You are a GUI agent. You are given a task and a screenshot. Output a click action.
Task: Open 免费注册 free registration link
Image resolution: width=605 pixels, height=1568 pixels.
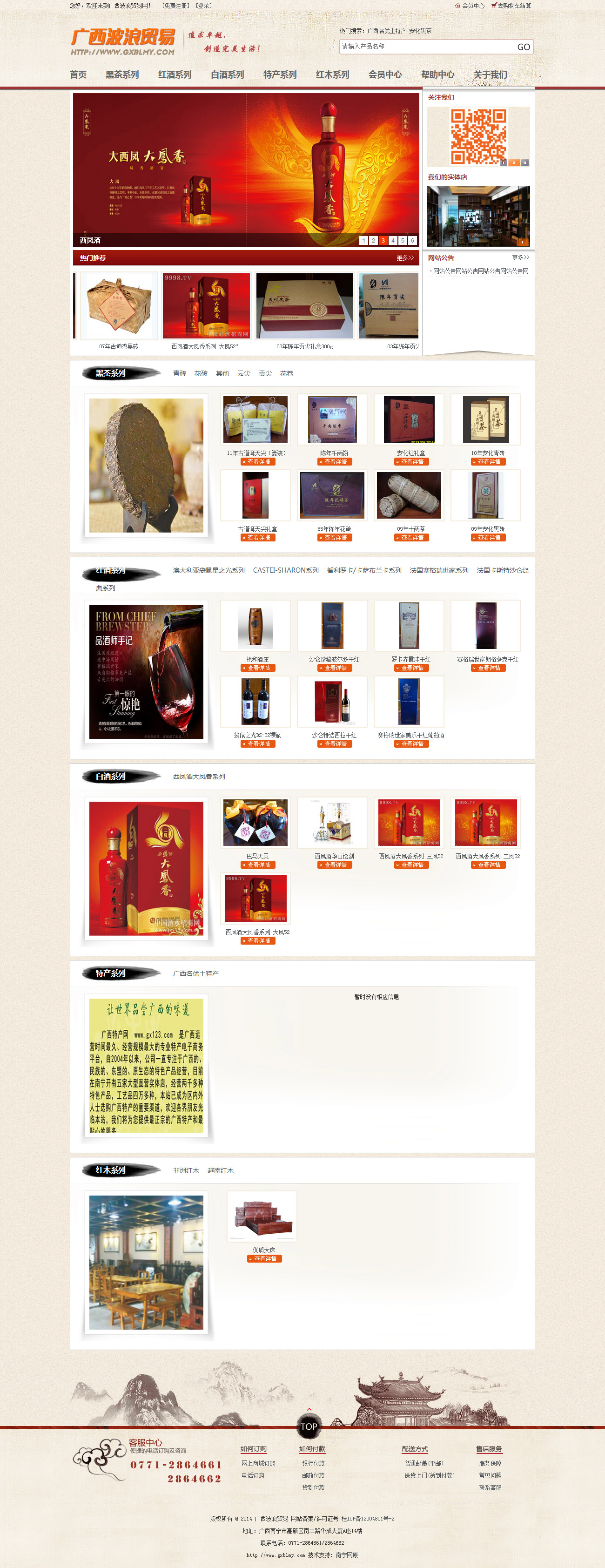coord(176,6)
